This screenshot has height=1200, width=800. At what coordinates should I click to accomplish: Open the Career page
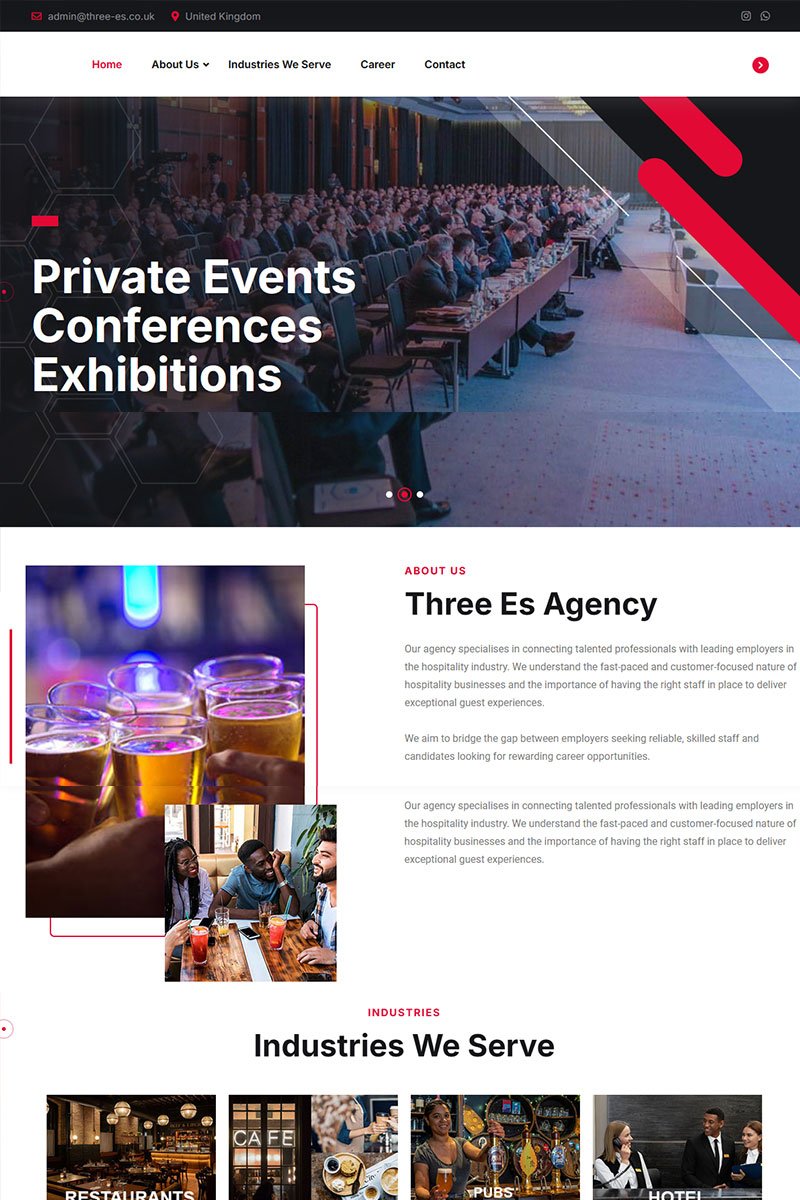click(377, 64)
